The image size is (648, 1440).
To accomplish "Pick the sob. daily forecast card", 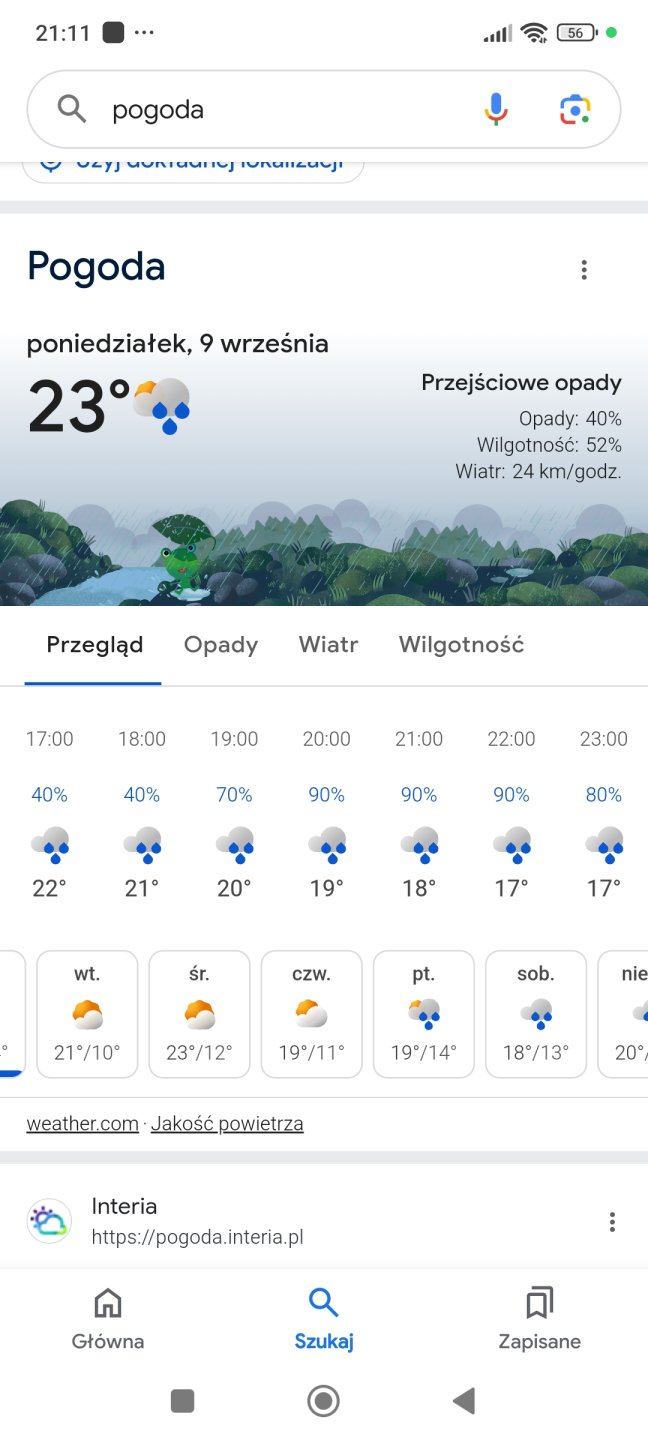I will coord(535,1013).
